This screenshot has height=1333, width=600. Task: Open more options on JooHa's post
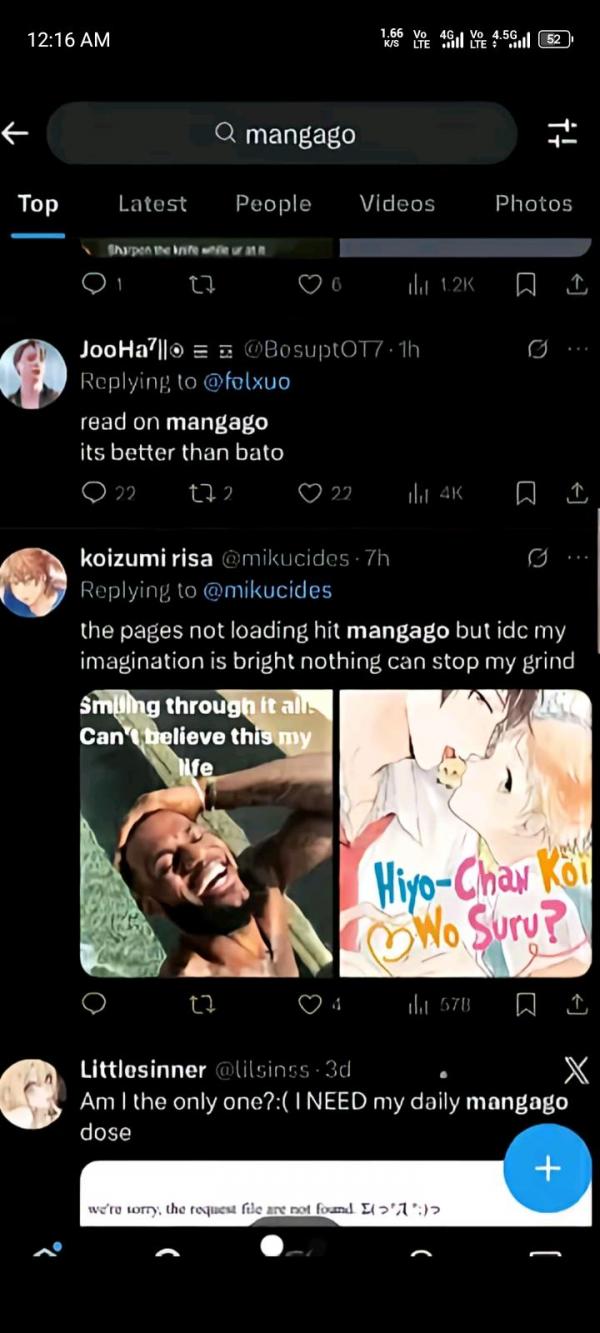coord(577,349)
